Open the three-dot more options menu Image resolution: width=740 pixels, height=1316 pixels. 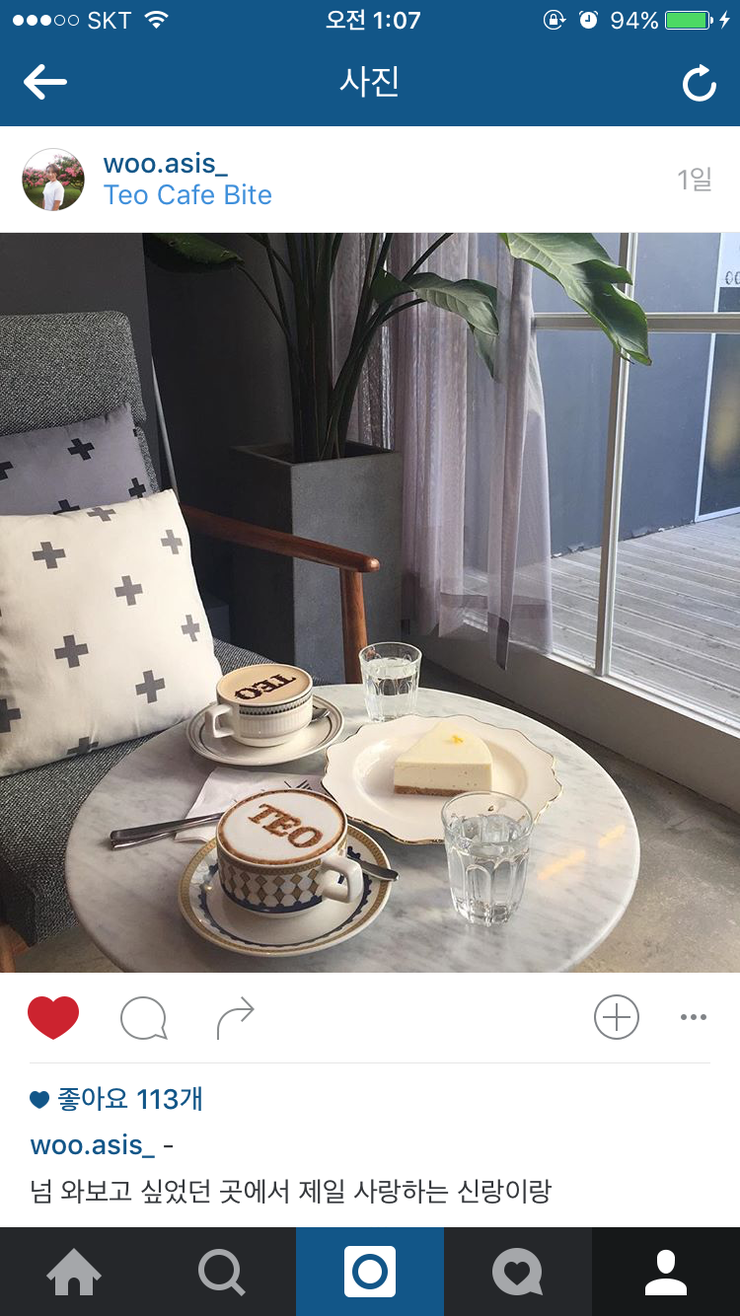[693, 1018]
